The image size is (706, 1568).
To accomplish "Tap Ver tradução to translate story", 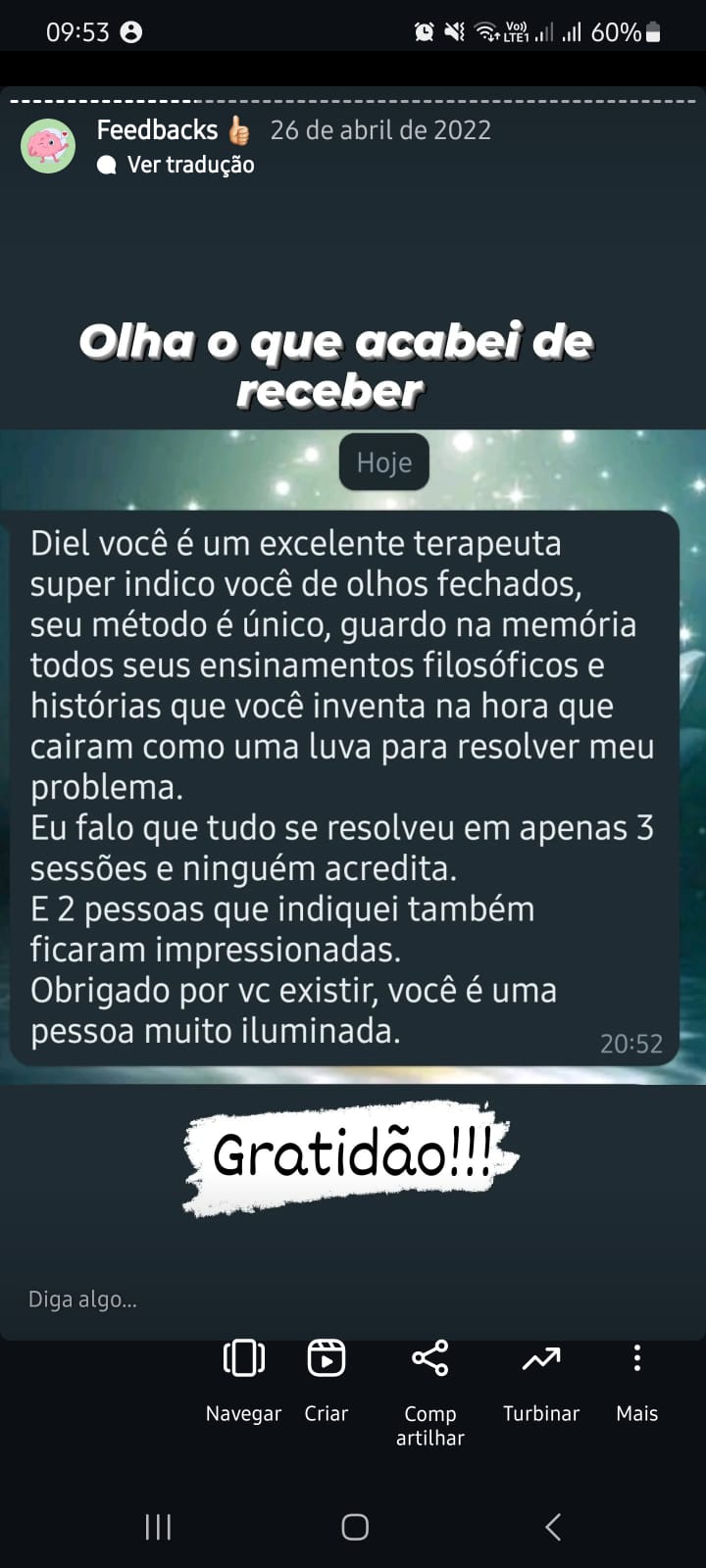I will coord(190,165).
